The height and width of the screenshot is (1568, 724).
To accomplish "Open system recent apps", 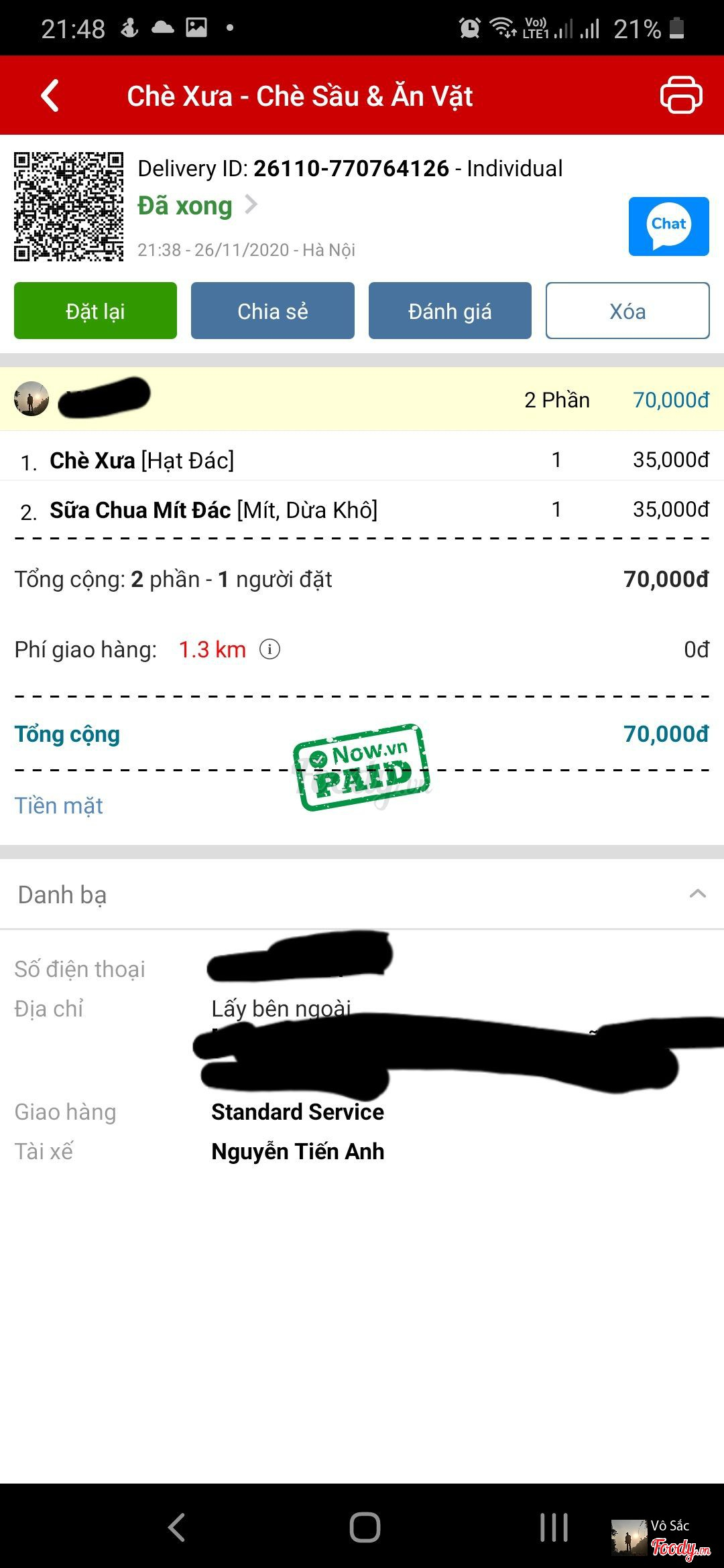I will [x=554, y=1528].
